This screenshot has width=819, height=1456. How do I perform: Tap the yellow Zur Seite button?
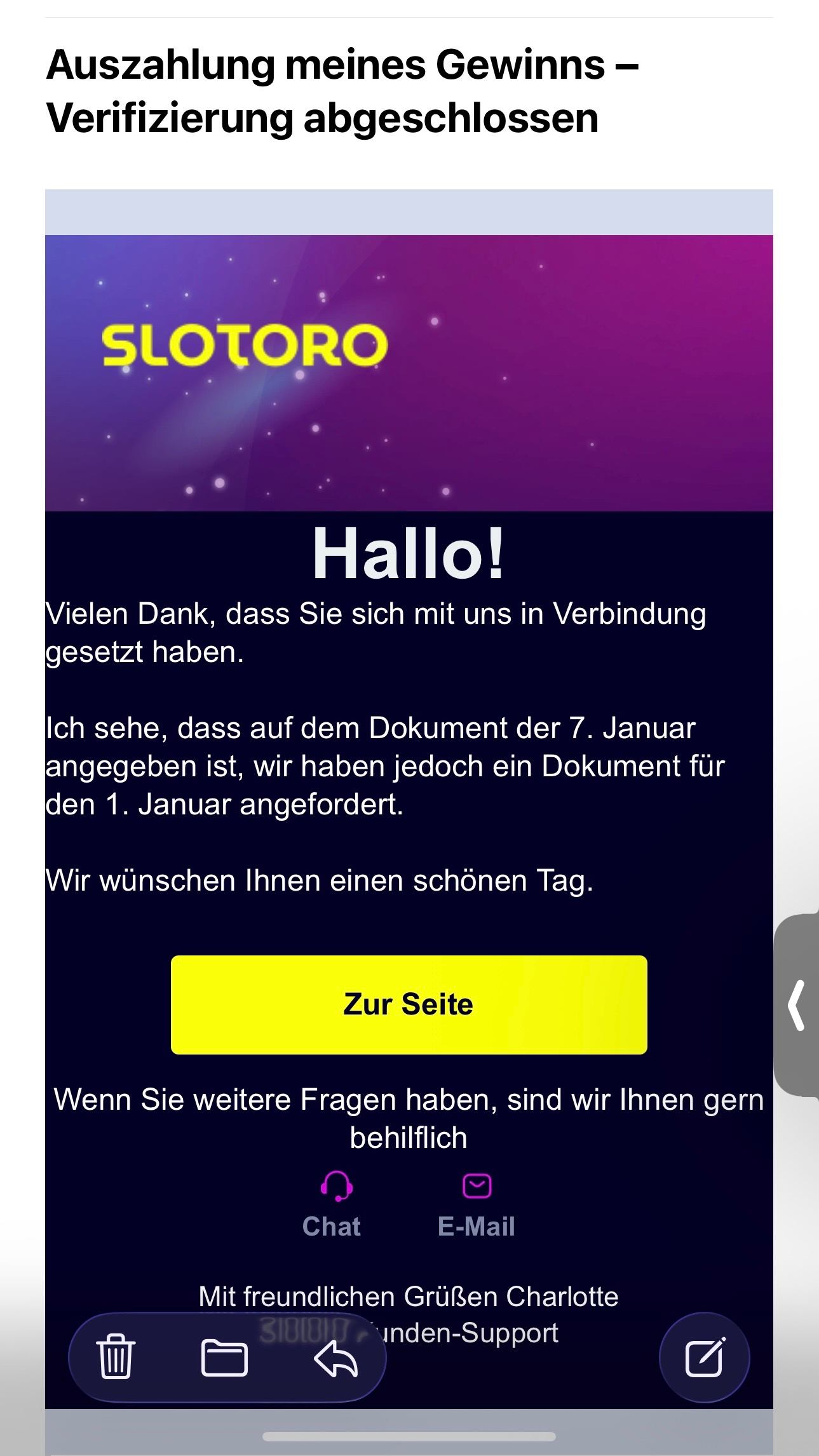point(409,1004)
